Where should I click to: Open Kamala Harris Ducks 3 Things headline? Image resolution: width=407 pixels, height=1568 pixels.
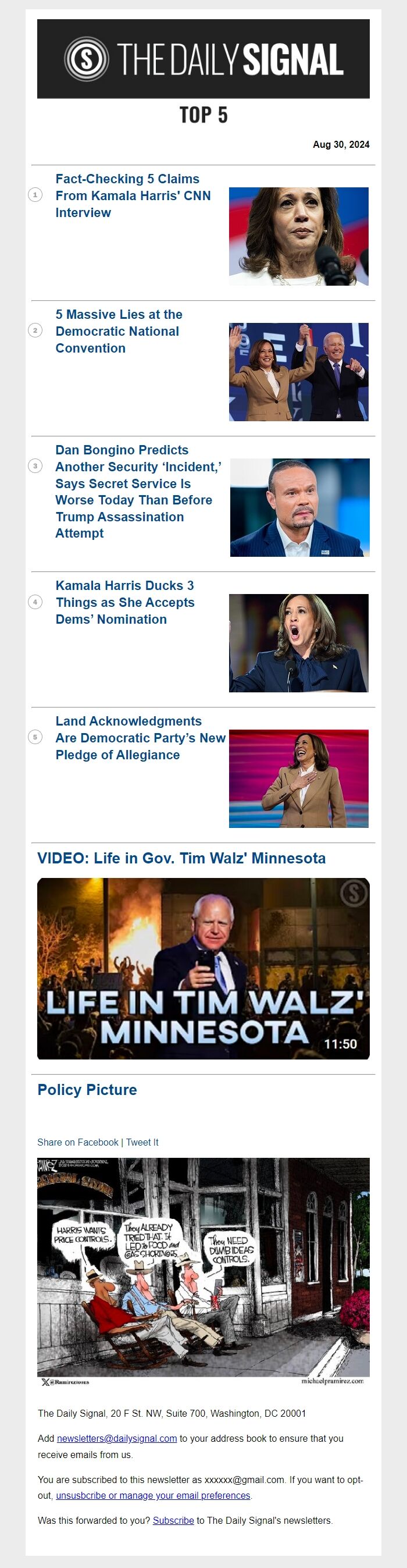click(x=124, y=602)
